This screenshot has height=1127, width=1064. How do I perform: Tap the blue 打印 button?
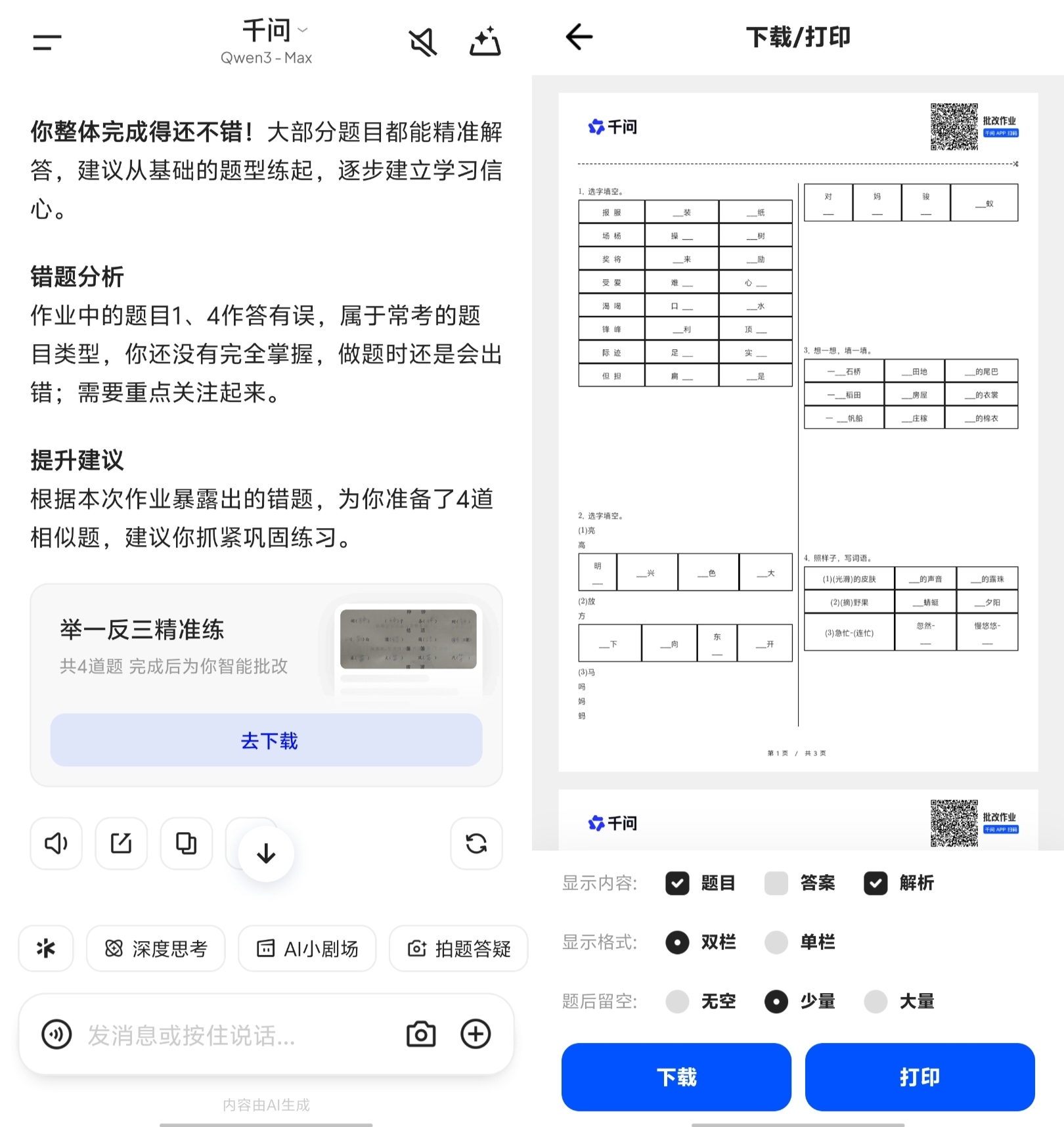[x=920, y=1077]
